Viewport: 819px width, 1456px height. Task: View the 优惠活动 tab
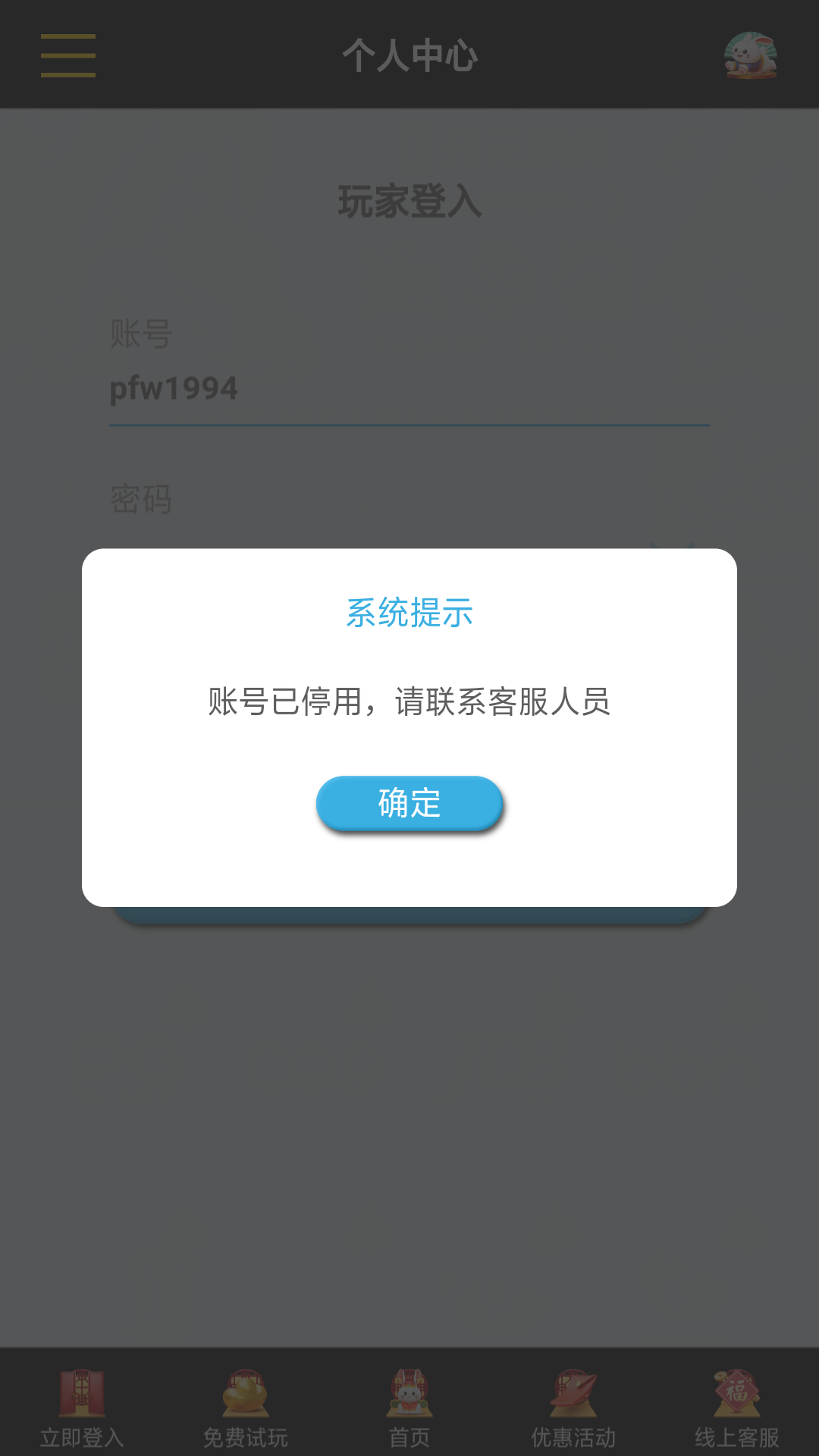[x=573, y=1406]
